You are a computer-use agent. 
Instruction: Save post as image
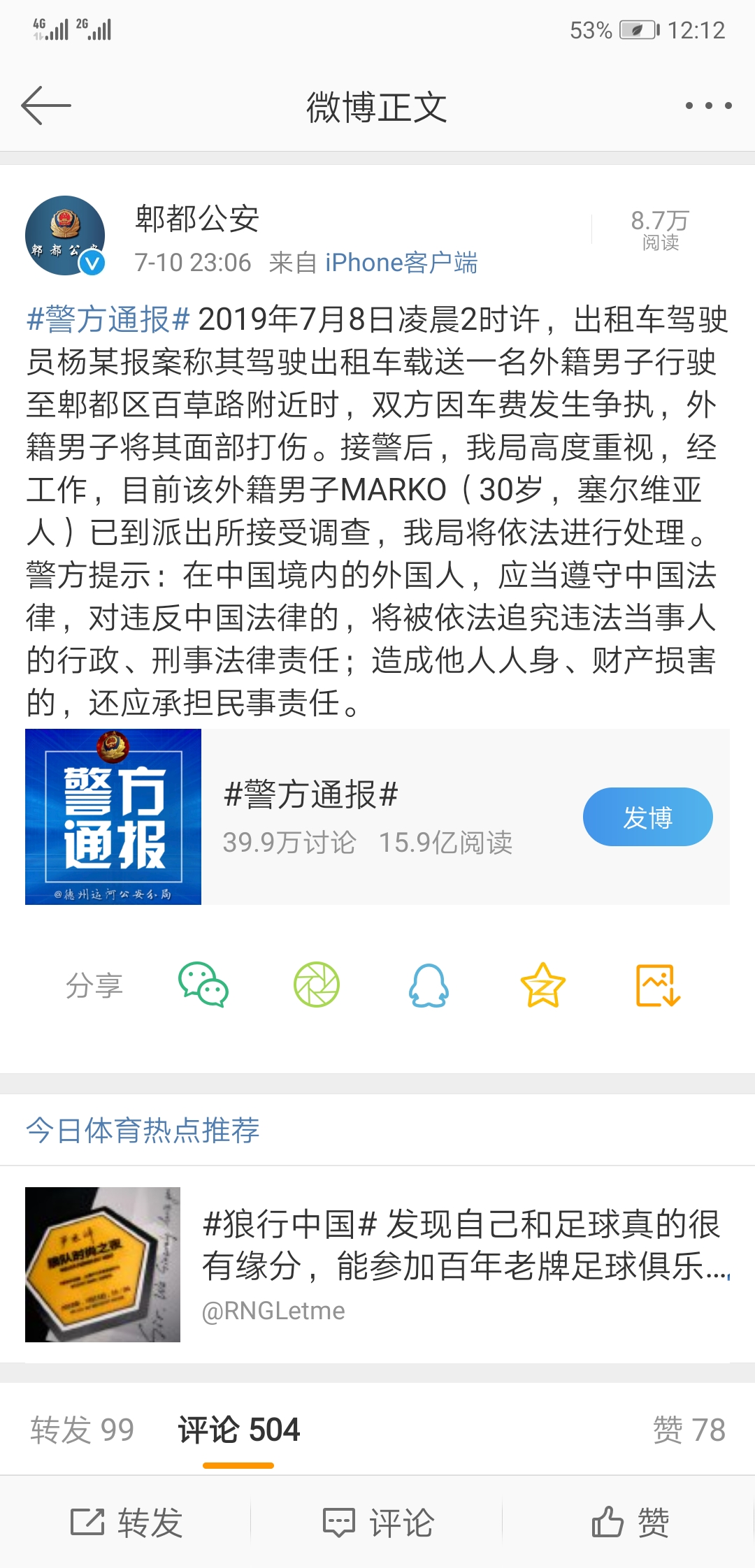point(657,985)
